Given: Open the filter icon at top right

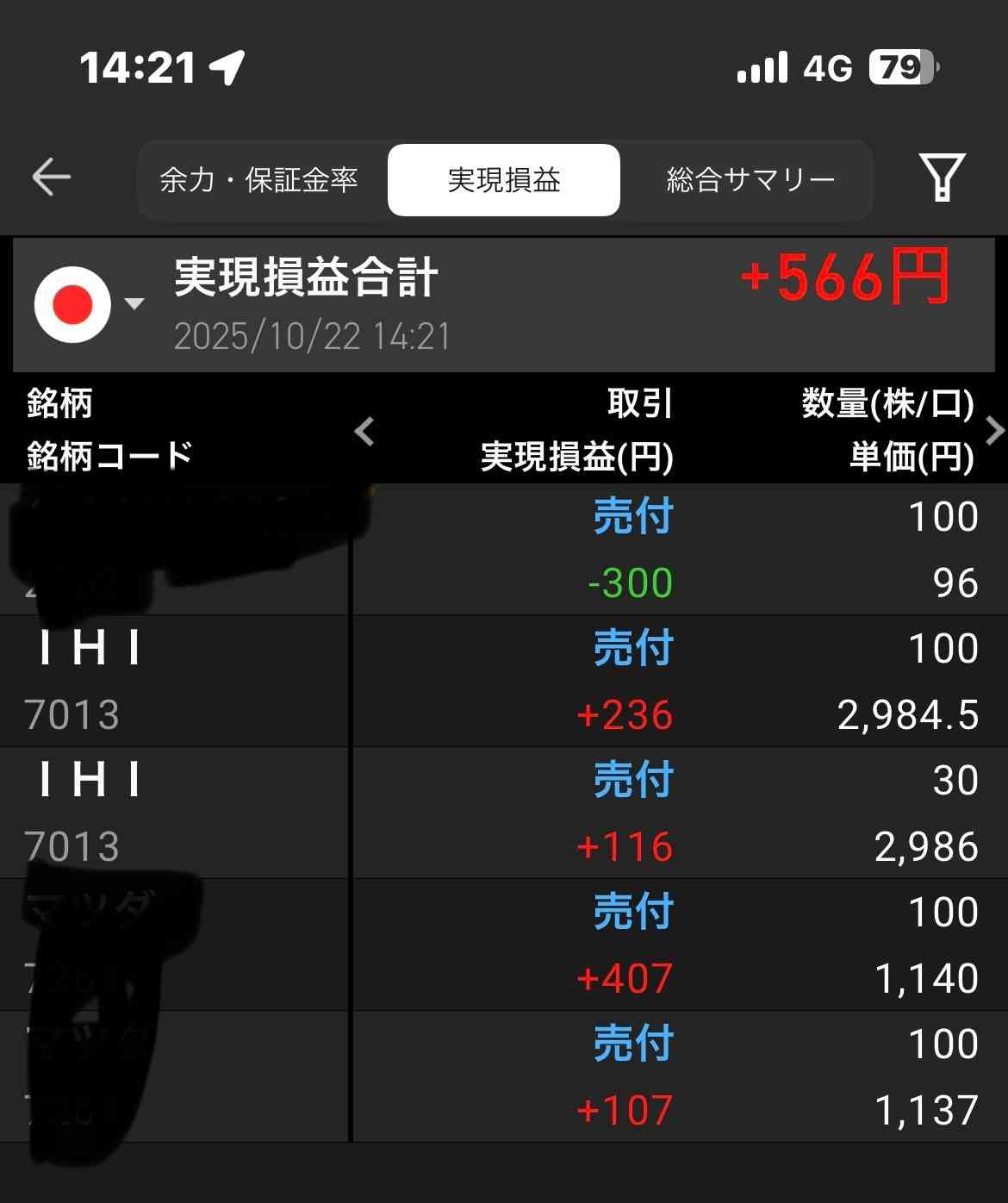Looking at the screenshot, I should (x=942, y=177).
